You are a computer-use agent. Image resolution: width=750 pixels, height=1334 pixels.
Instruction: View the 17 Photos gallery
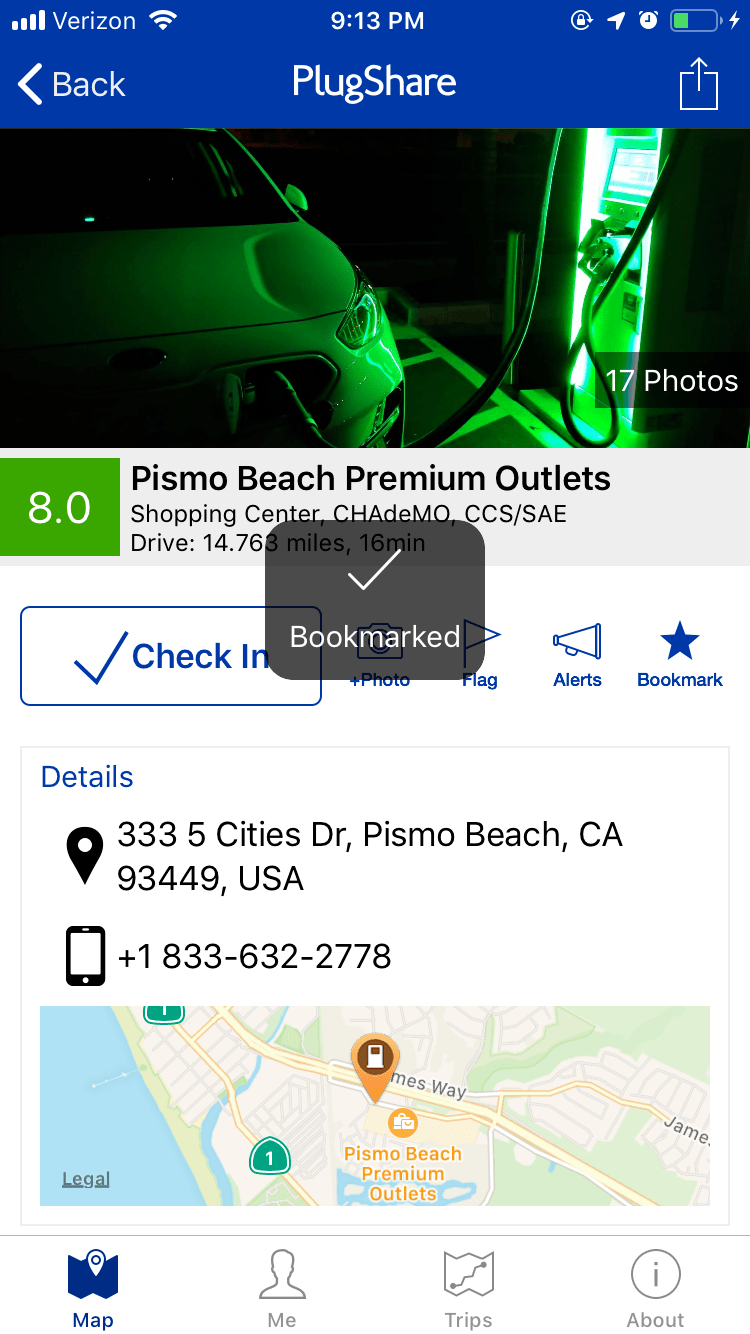tap(672, 381)
